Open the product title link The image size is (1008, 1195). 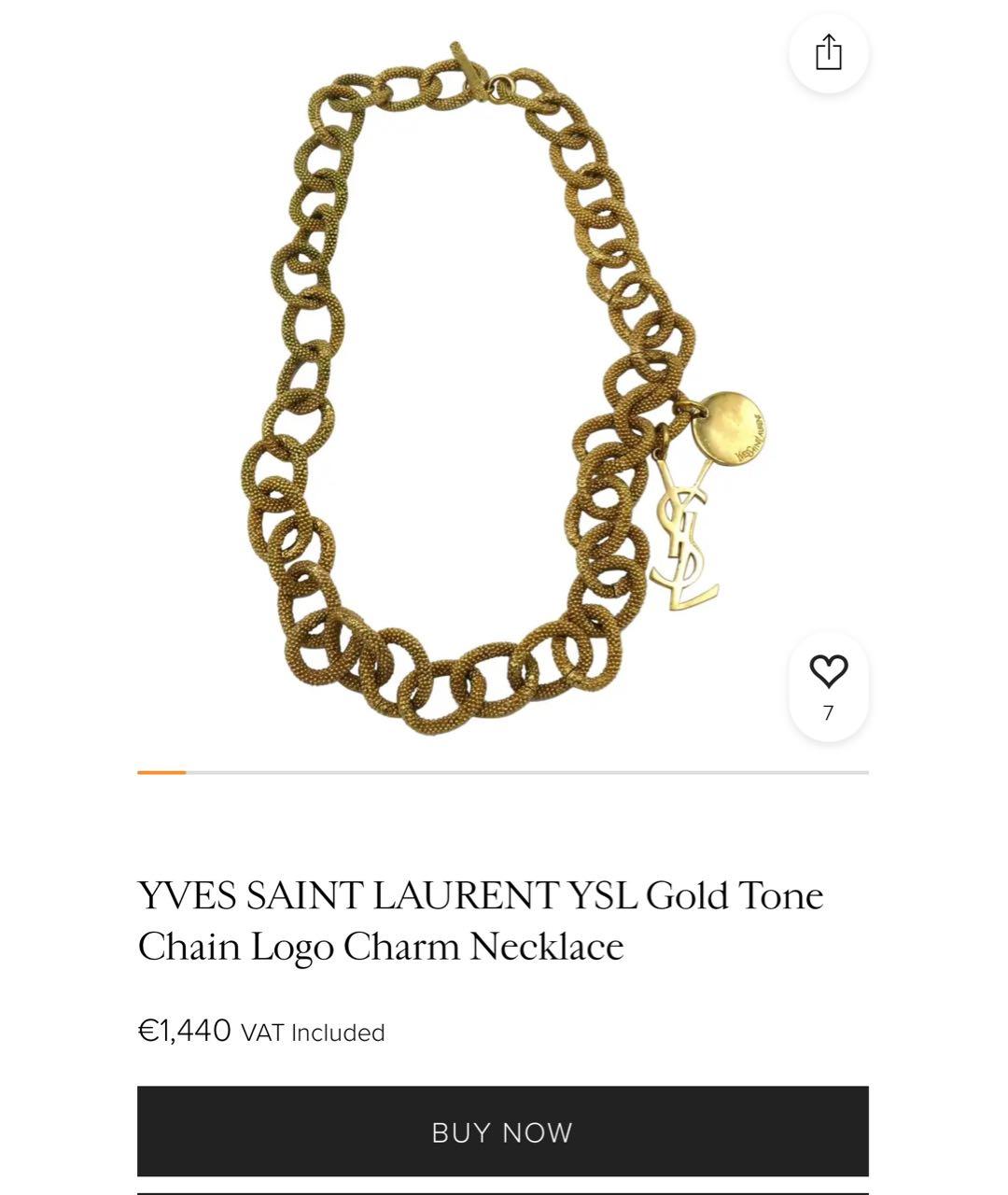click(x=481, y=920)
